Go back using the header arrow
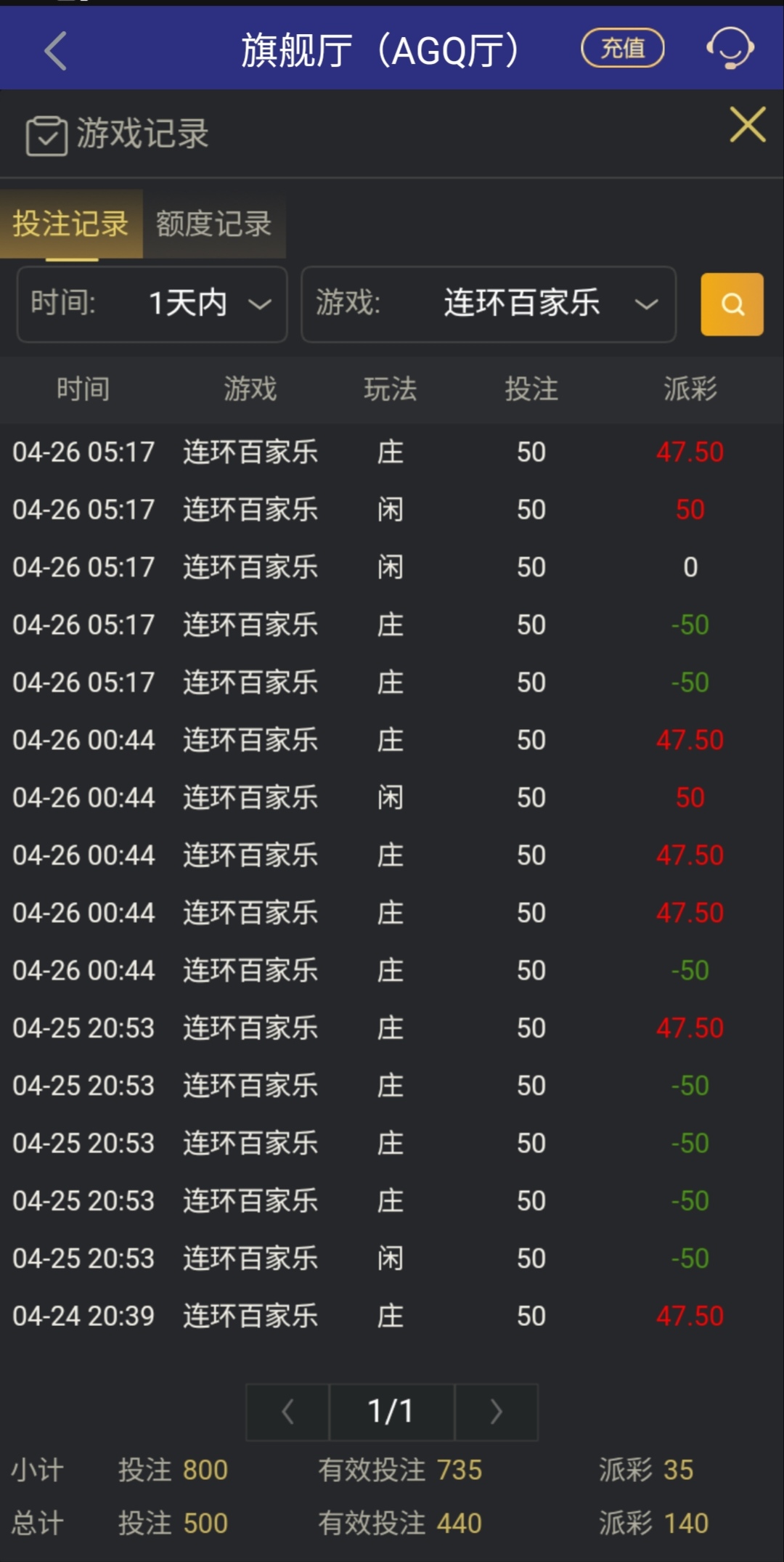 (x=55, y=51)
